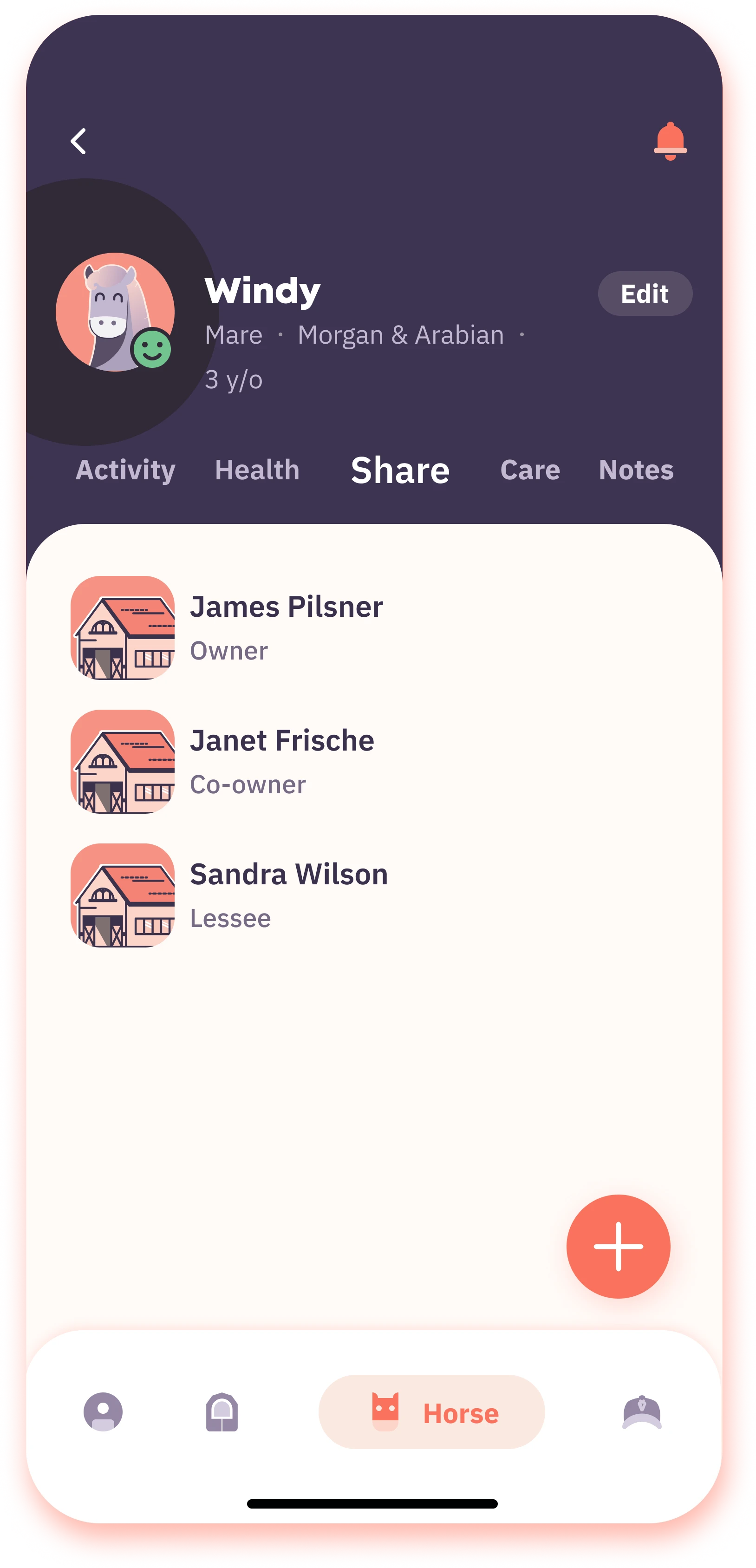Open the rider cap tab in bottom bar

click(642, 1411)
